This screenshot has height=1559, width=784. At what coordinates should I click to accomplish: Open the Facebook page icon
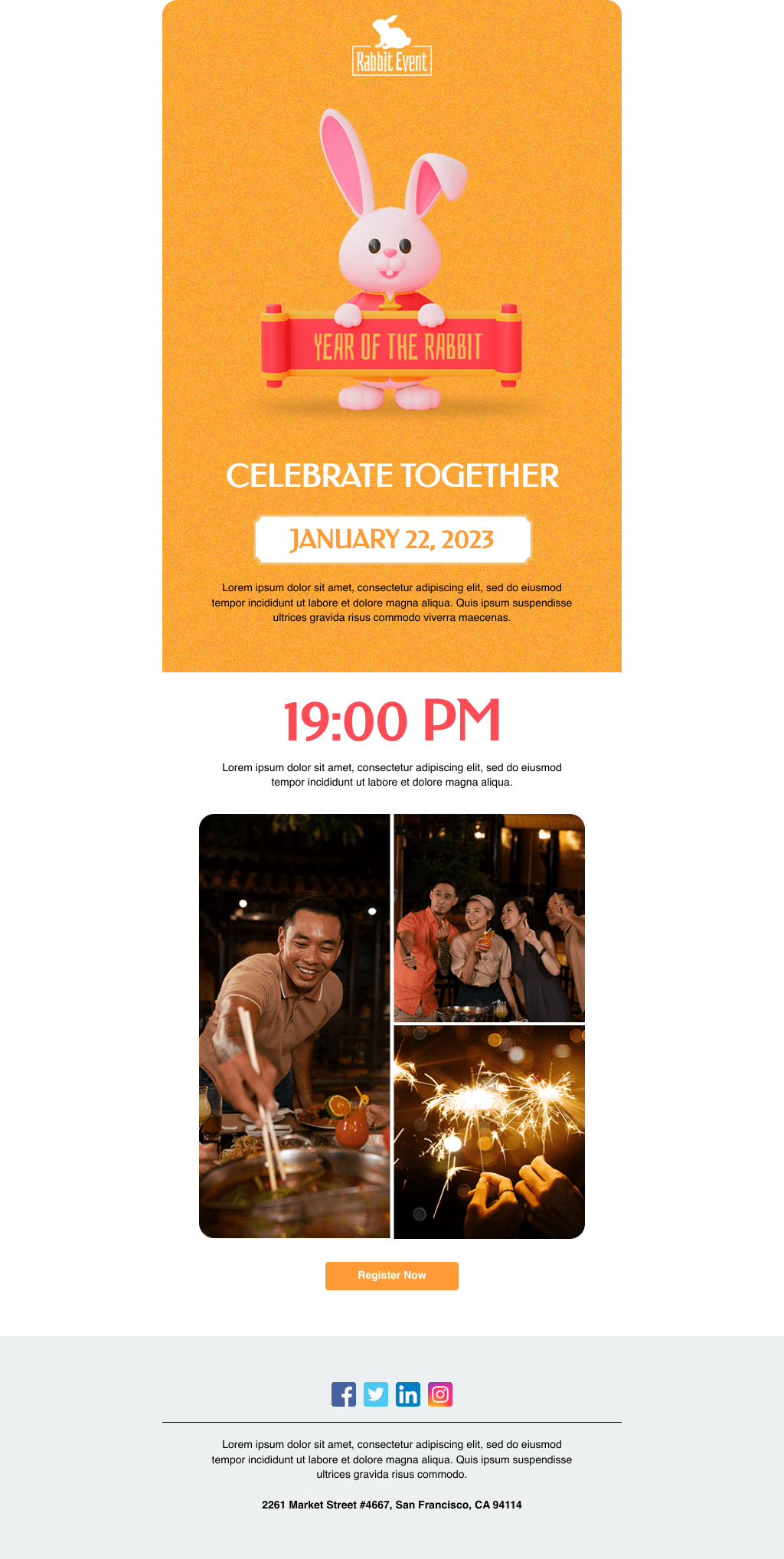[344, 1394]
